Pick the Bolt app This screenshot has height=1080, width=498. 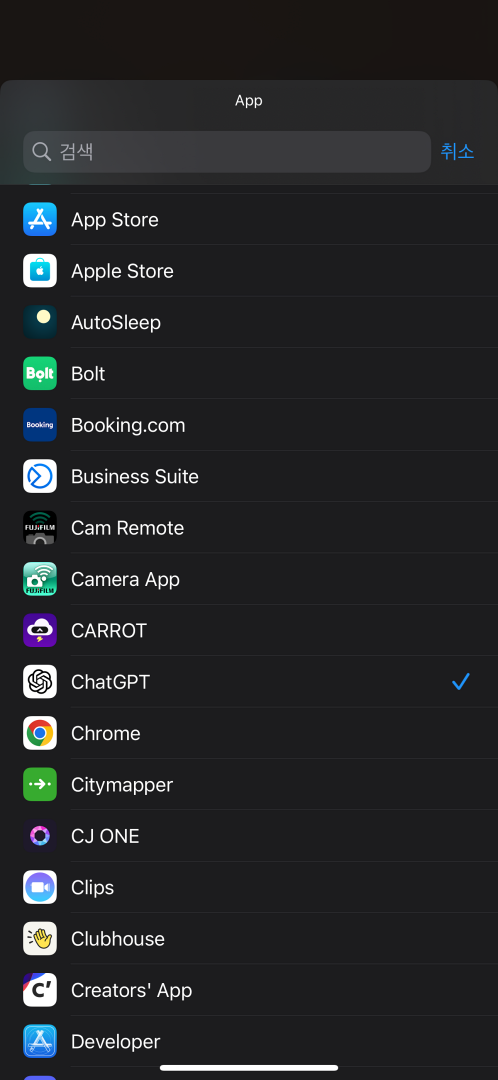249,373
